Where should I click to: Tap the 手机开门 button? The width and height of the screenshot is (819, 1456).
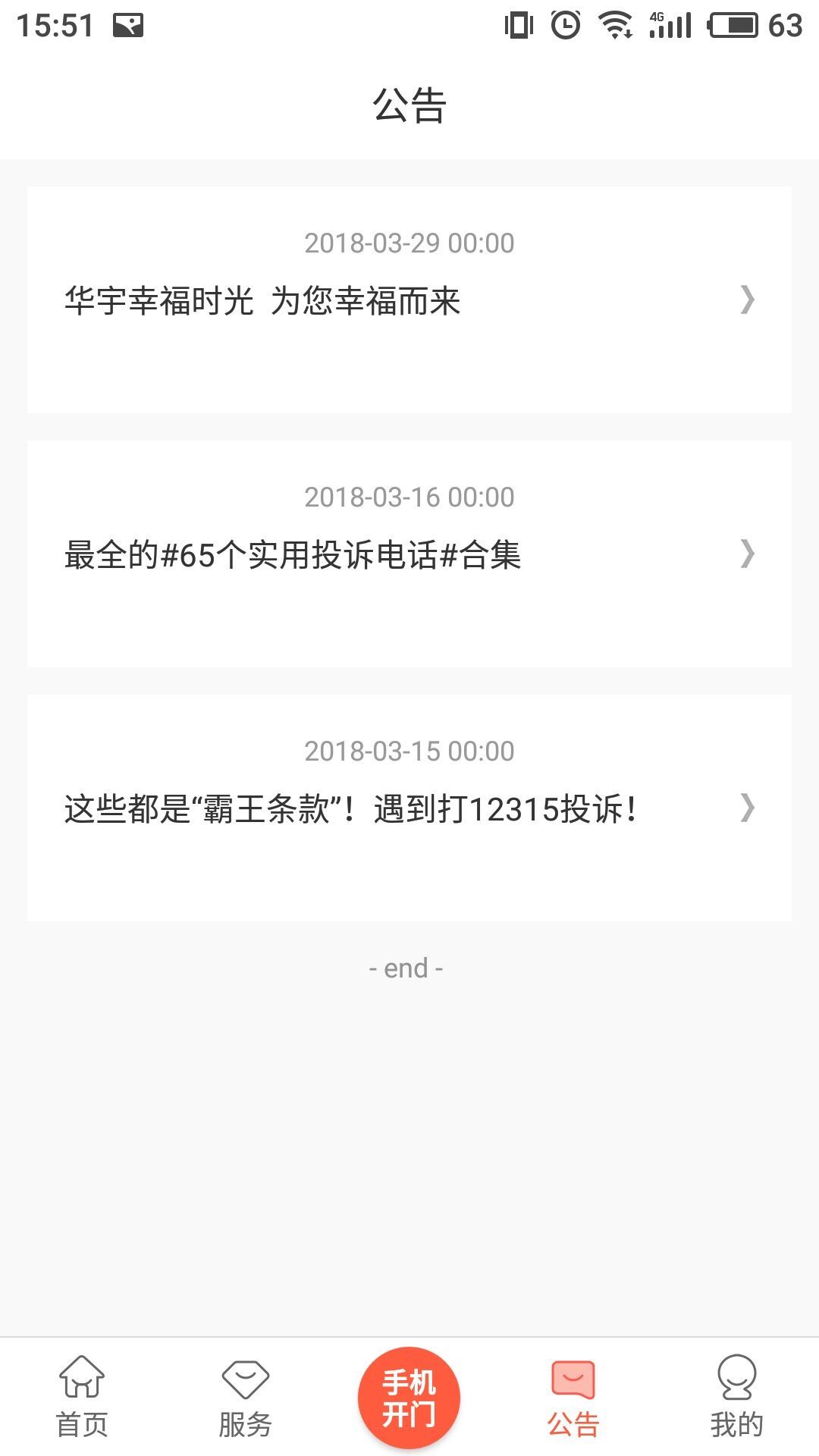[x=409, y=1397]
